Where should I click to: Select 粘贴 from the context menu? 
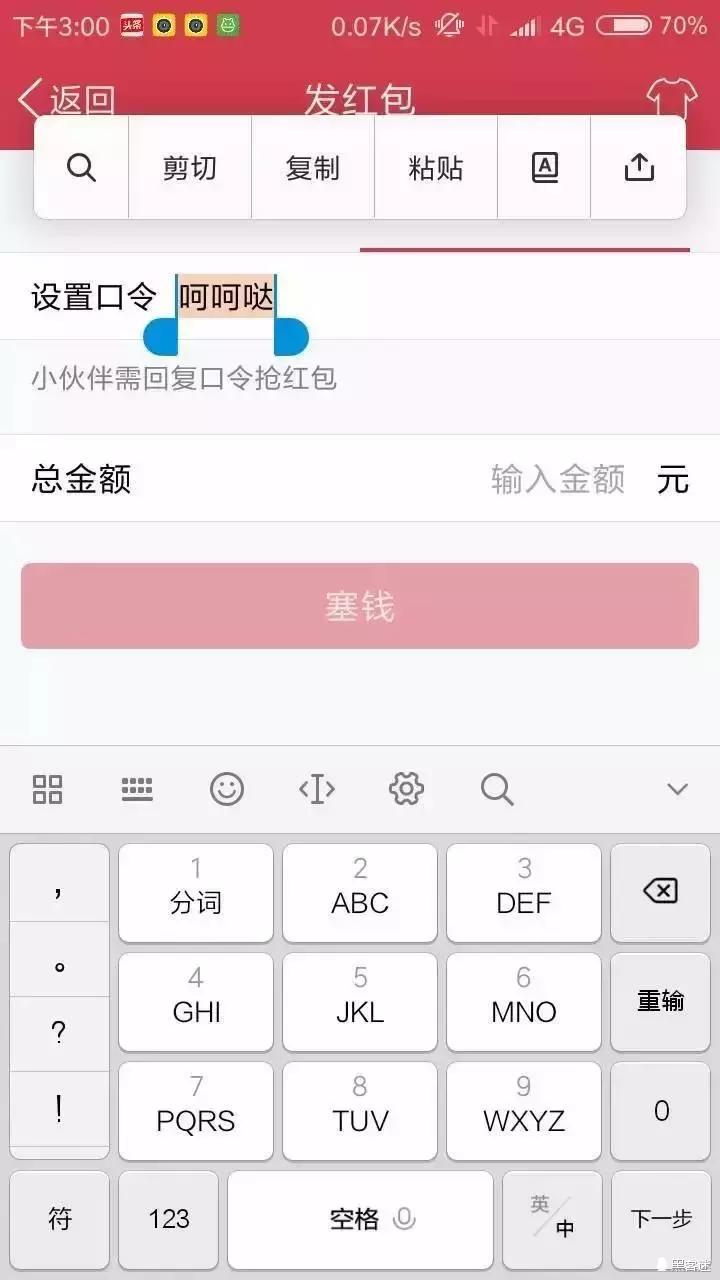click(x=437, y=167)
